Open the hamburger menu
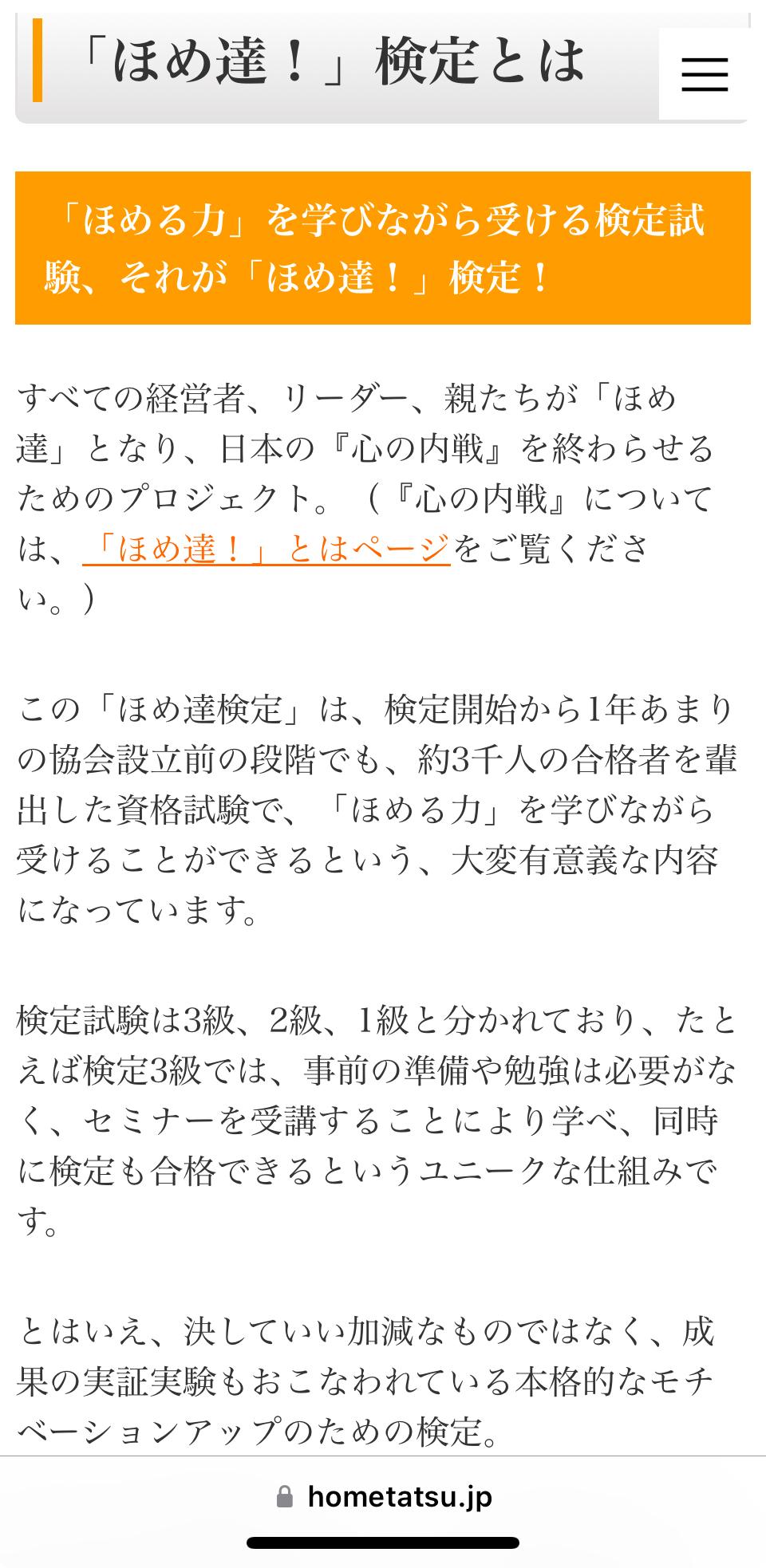Viewport: 766px width, 1568px height. coord(705,74)
